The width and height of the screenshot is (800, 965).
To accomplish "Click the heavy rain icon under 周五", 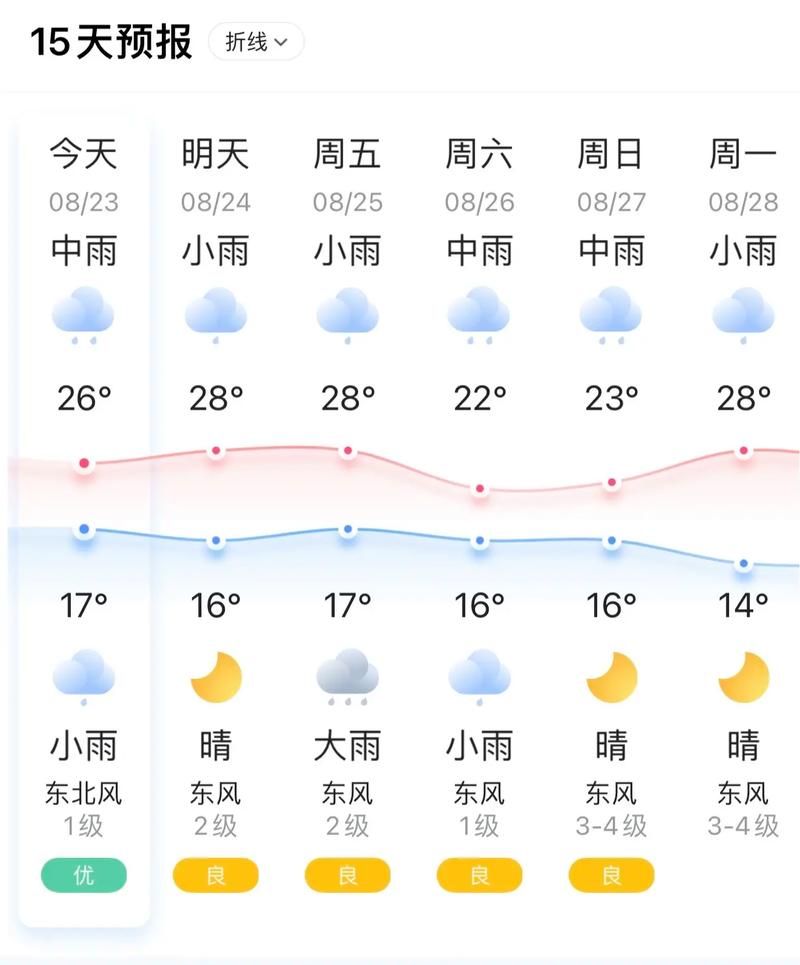I will pyautogui.click(x=347, y=676).
